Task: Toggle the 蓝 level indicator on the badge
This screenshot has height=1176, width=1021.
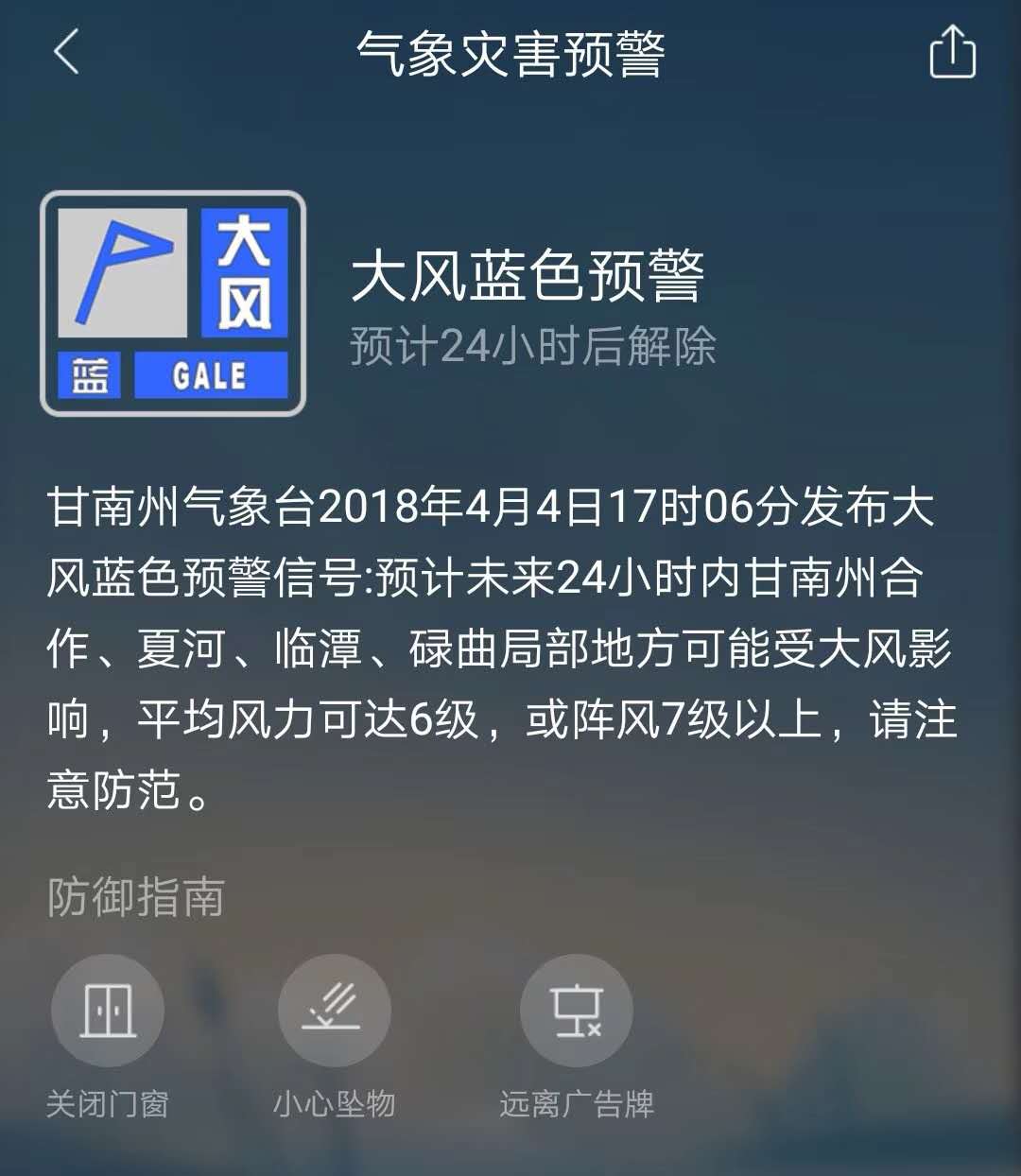Action: click(x=92, y=375)
